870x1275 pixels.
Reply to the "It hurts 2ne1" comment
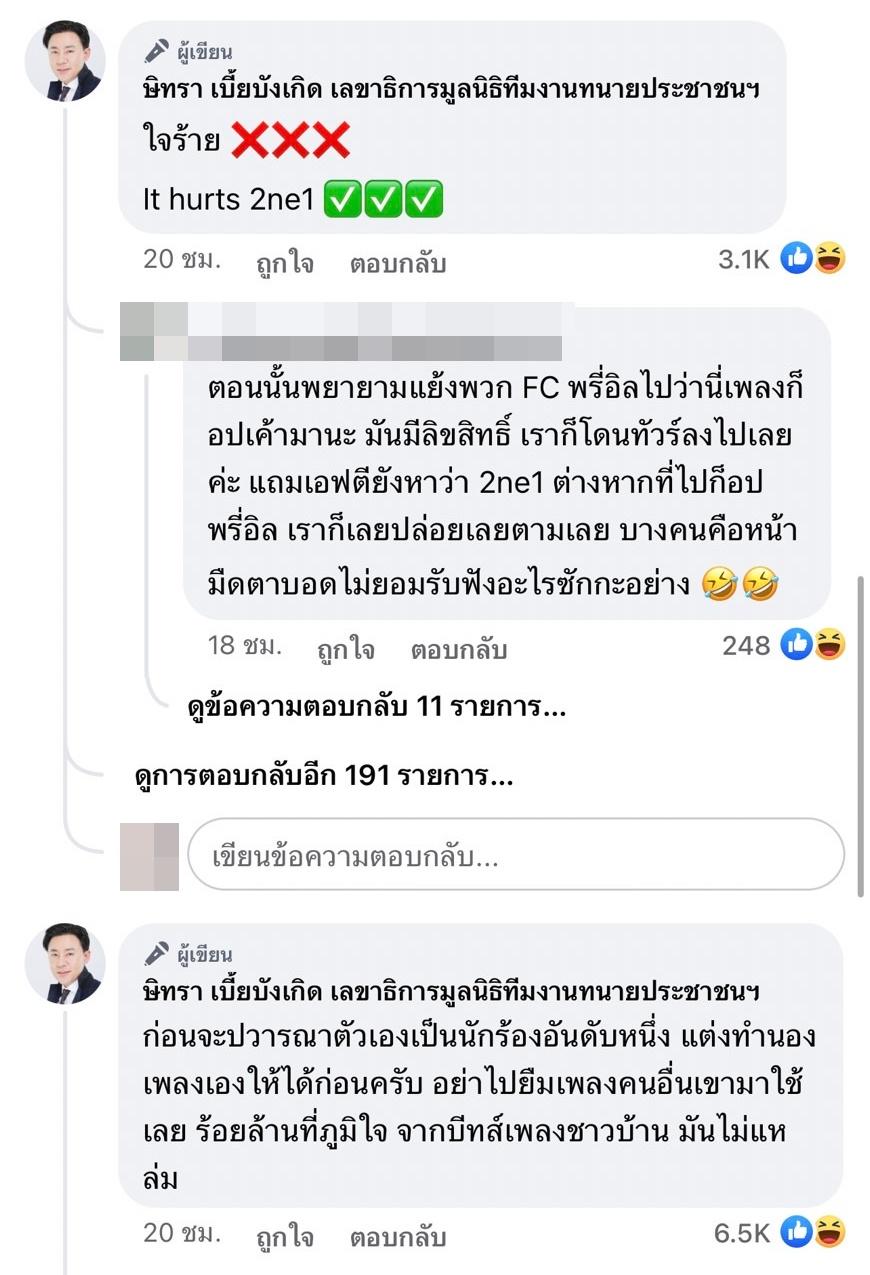(x=397, y=263)
